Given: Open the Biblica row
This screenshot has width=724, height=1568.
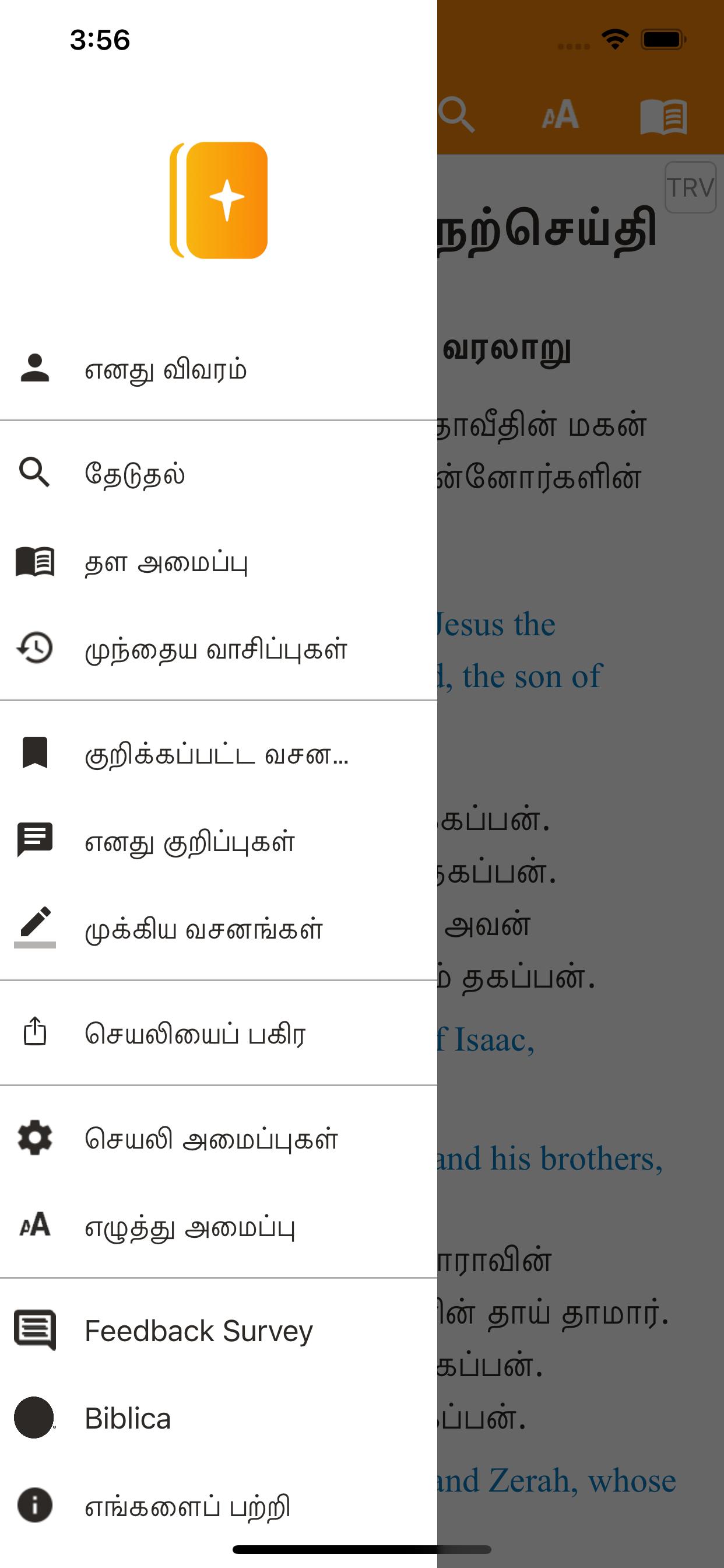Looking at the screenshot, I should tap(219, 1418).
